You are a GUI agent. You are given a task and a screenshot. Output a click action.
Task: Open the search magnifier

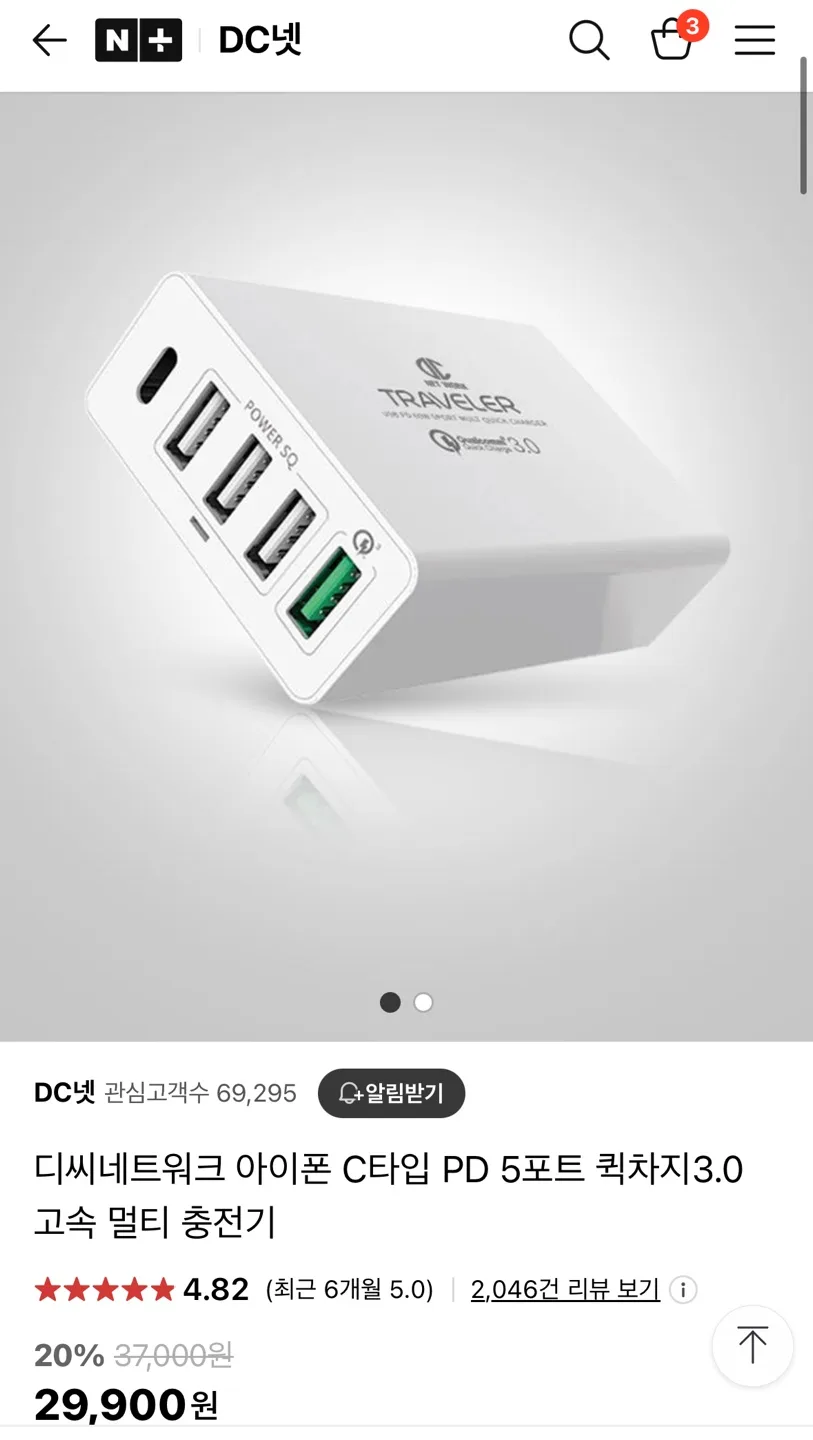[589, 41]
